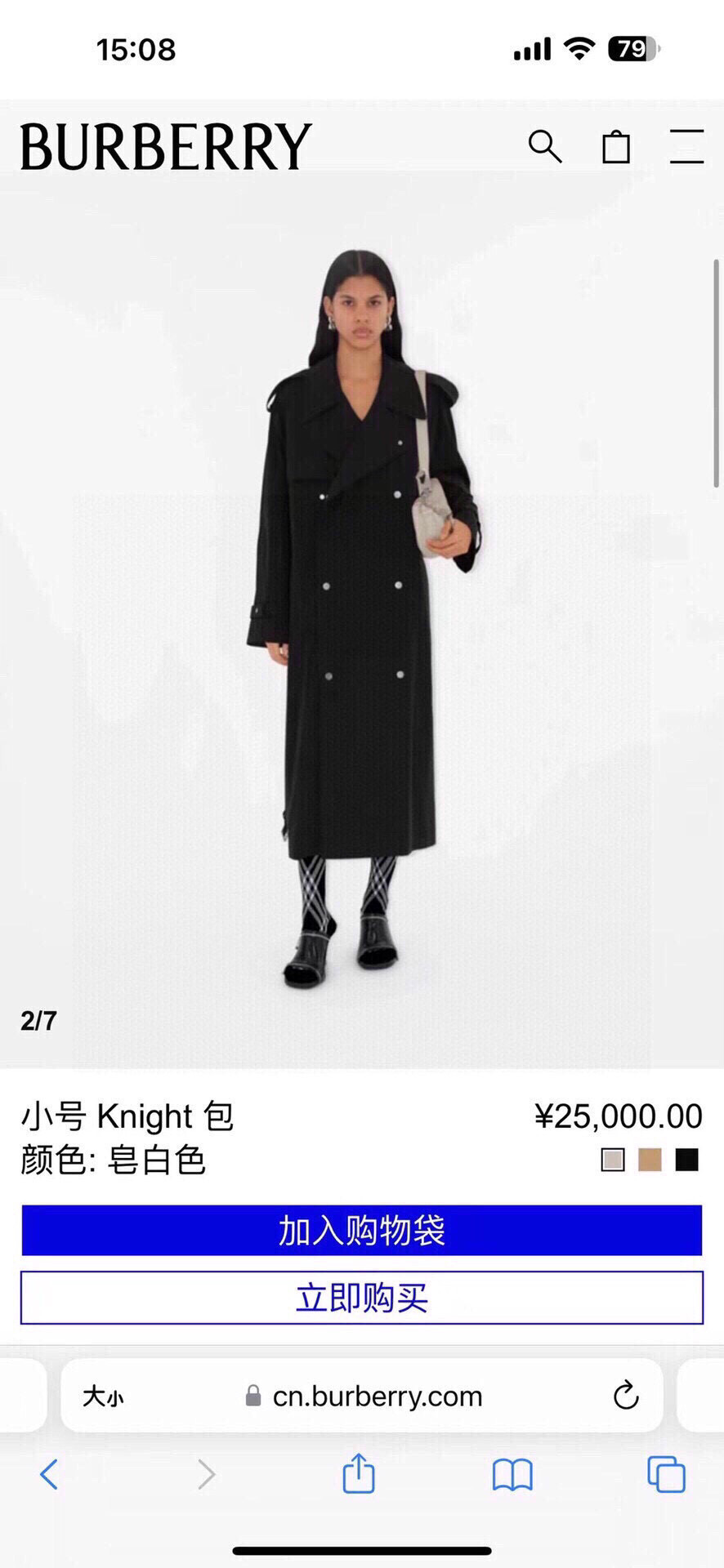Open Safari bookmarks

pos(512,1475)
